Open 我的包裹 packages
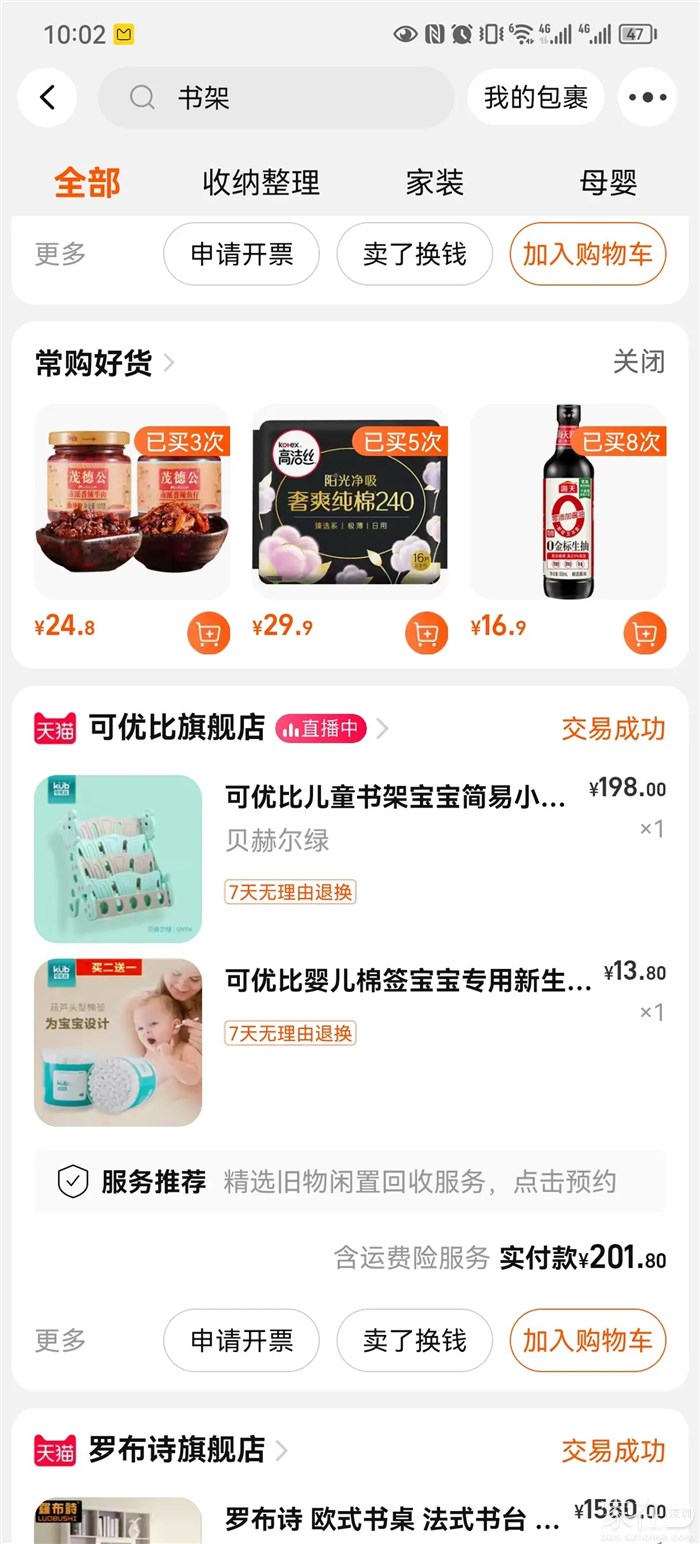Image resolution: width=700 pixels, height=1544 pixels. pos(535,97)
